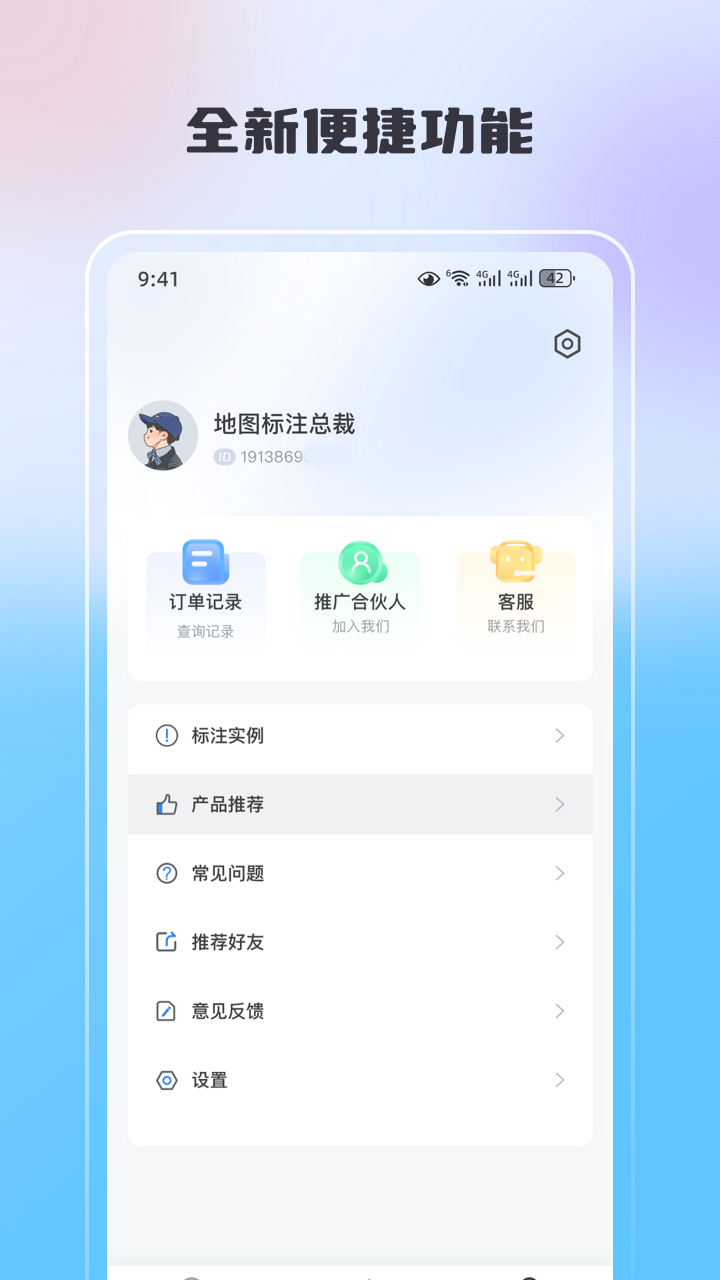Tap the pencil icon beside 意见反馈

tap(165, 1011)
